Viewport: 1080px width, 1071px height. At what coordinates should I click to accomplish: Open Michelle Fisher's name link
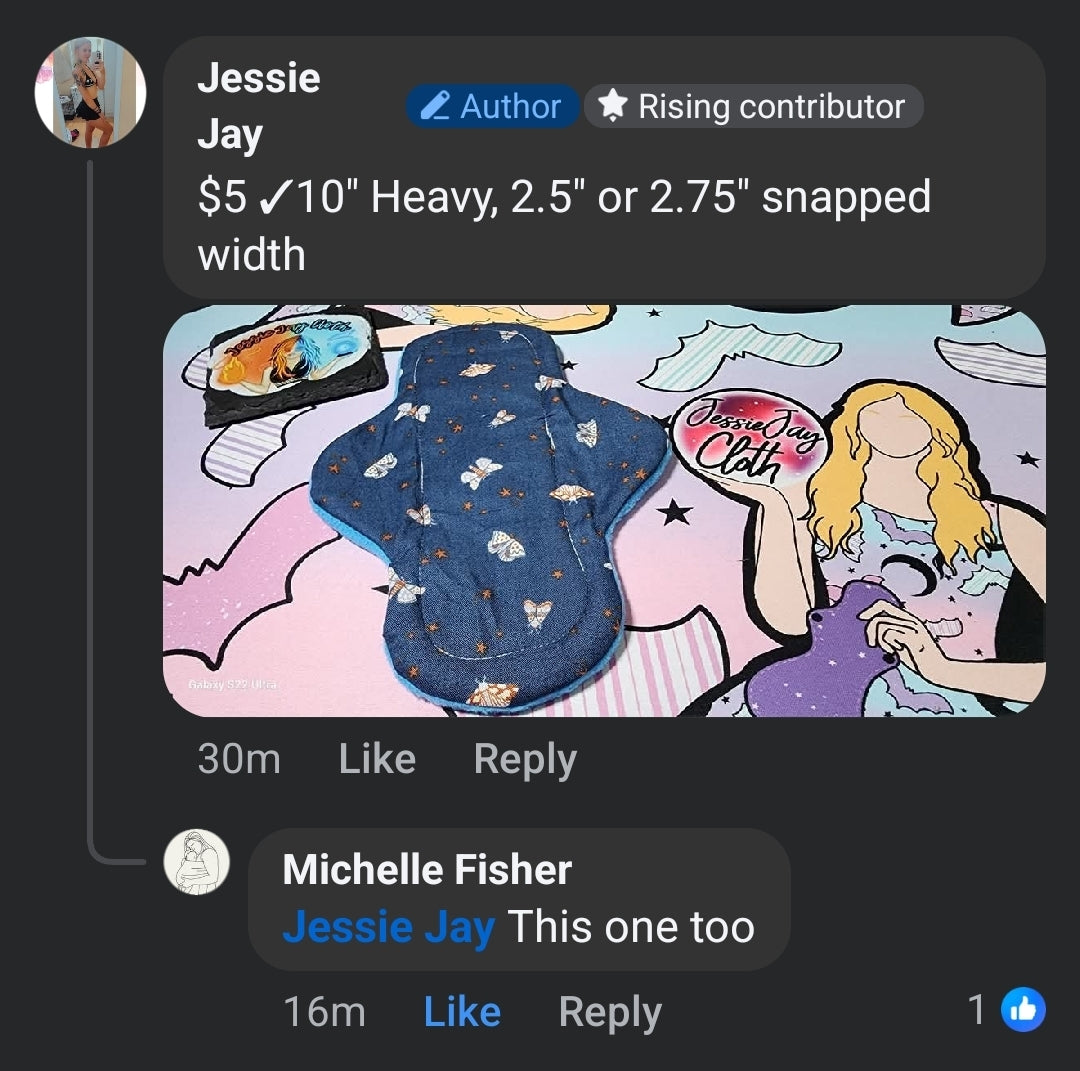427,870
